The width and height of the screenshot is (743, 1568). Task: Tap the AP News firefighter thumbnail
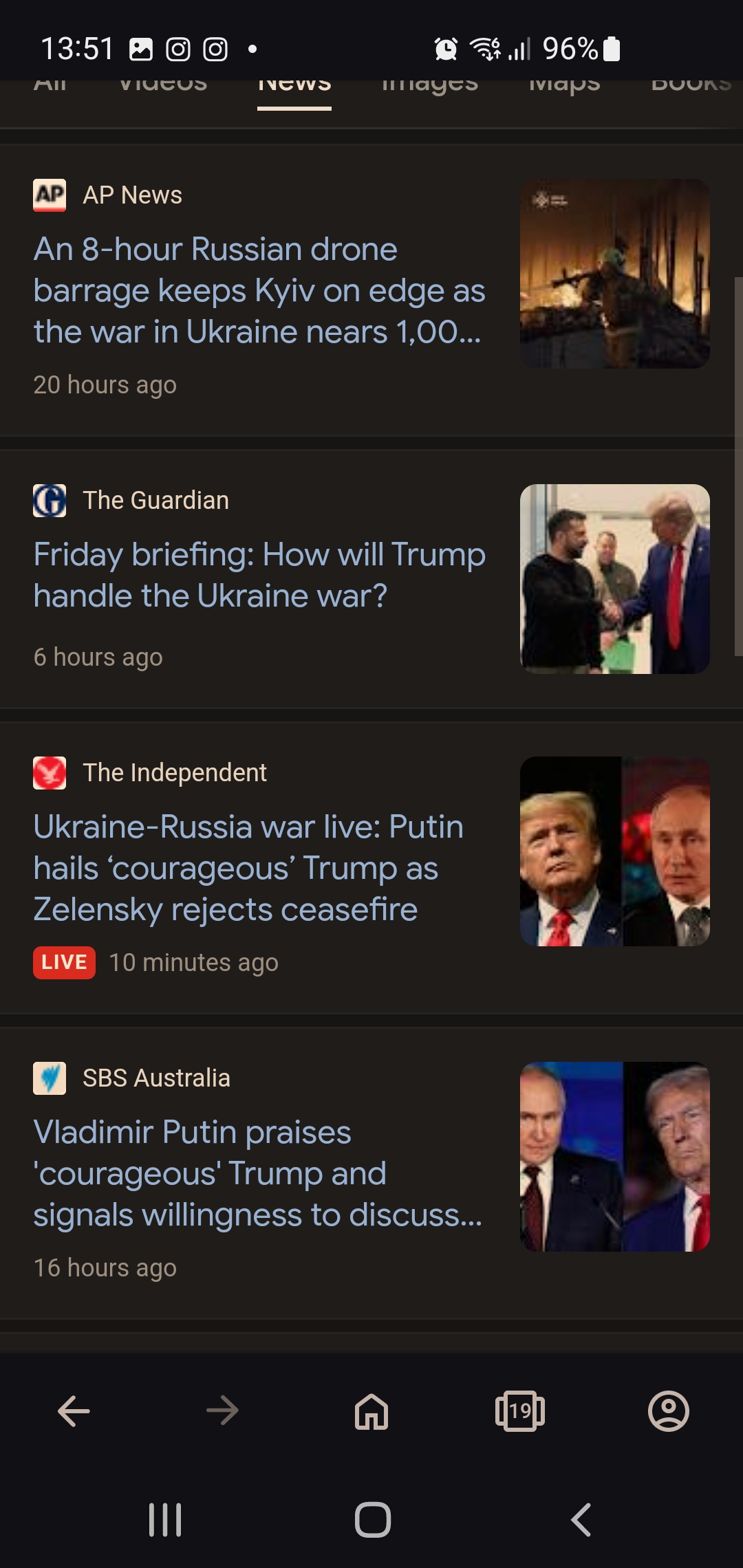[x=615, y=274]
